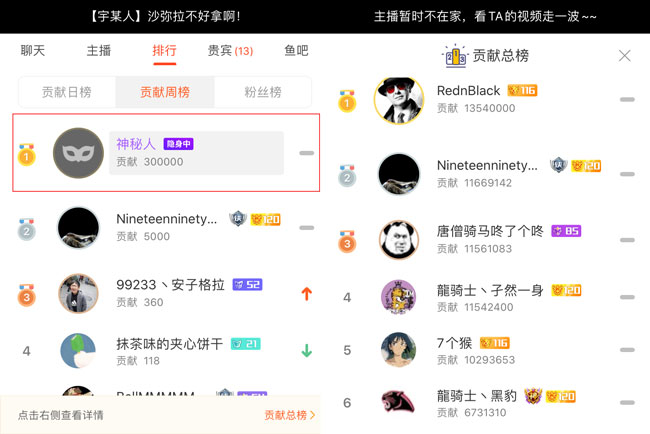Switch to the 鱼吧 tab
650x434 pixels.
tap(296, 50)
